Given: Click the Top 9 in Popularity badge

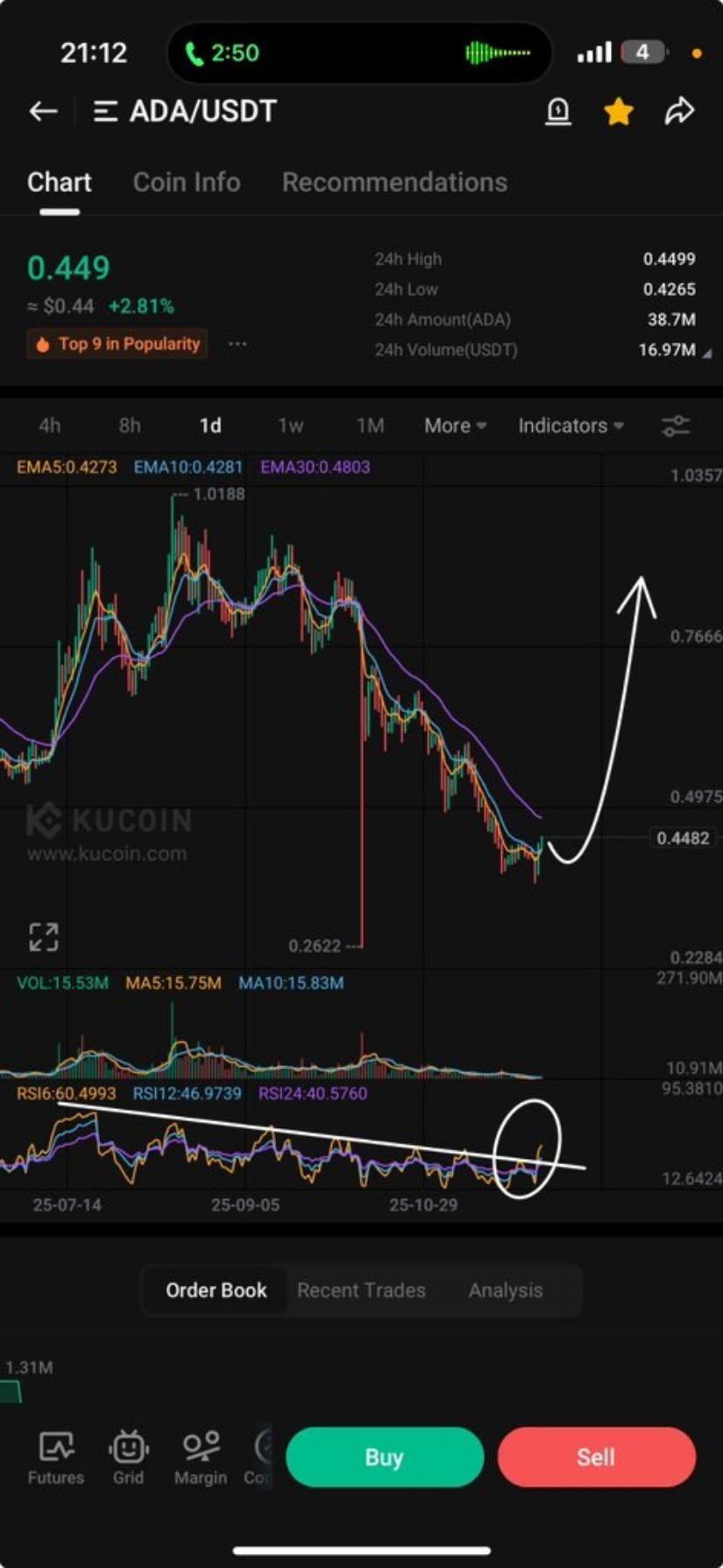Looking at the screenshot, I should [117, 343].
